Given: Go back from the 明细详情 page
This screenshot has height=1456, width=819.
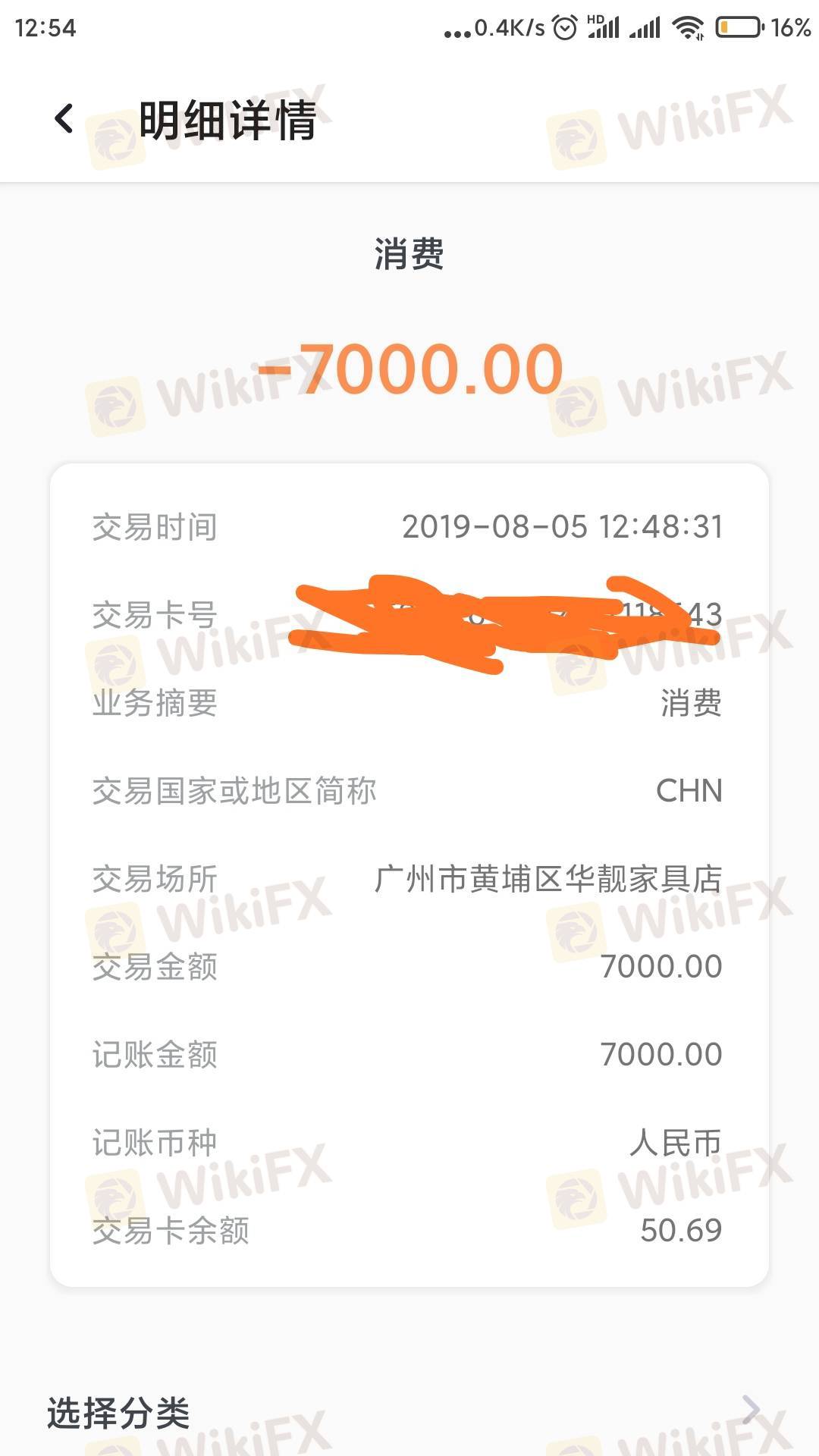Looking at the screenshot, I should [x=64, y=120].
